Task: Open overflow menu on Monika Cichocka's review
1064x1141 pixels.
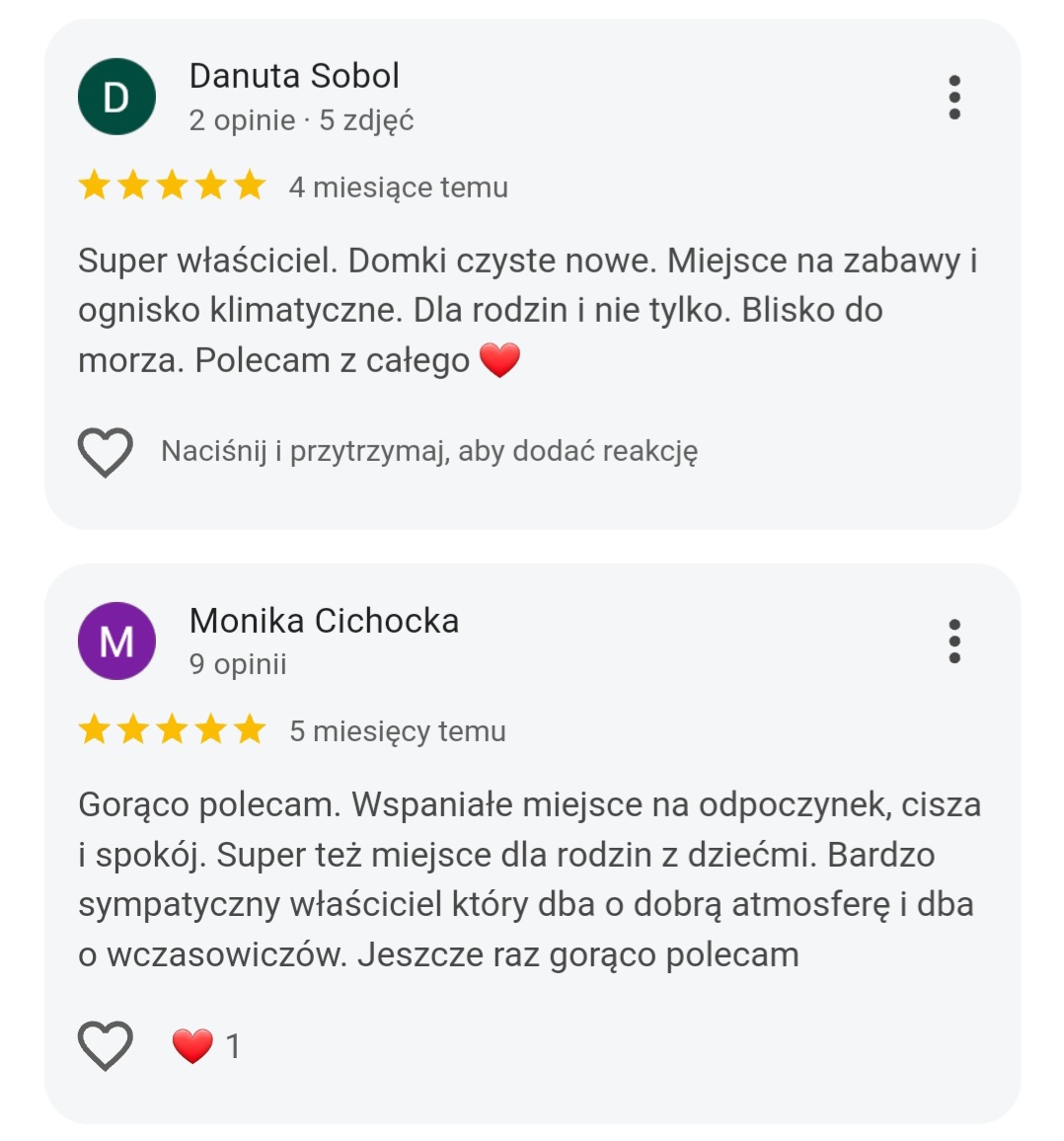Action: pyautogui.click(x=953, y=642)
